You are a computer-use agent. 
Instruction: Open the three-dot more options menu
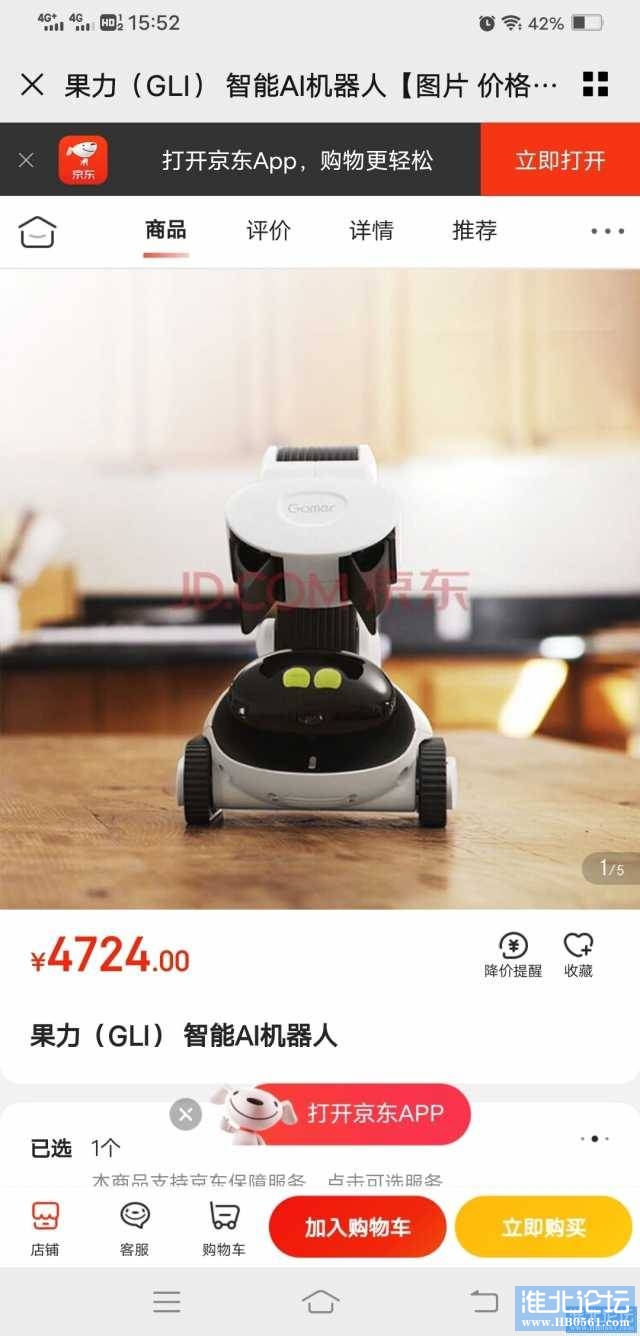point(606,232)
